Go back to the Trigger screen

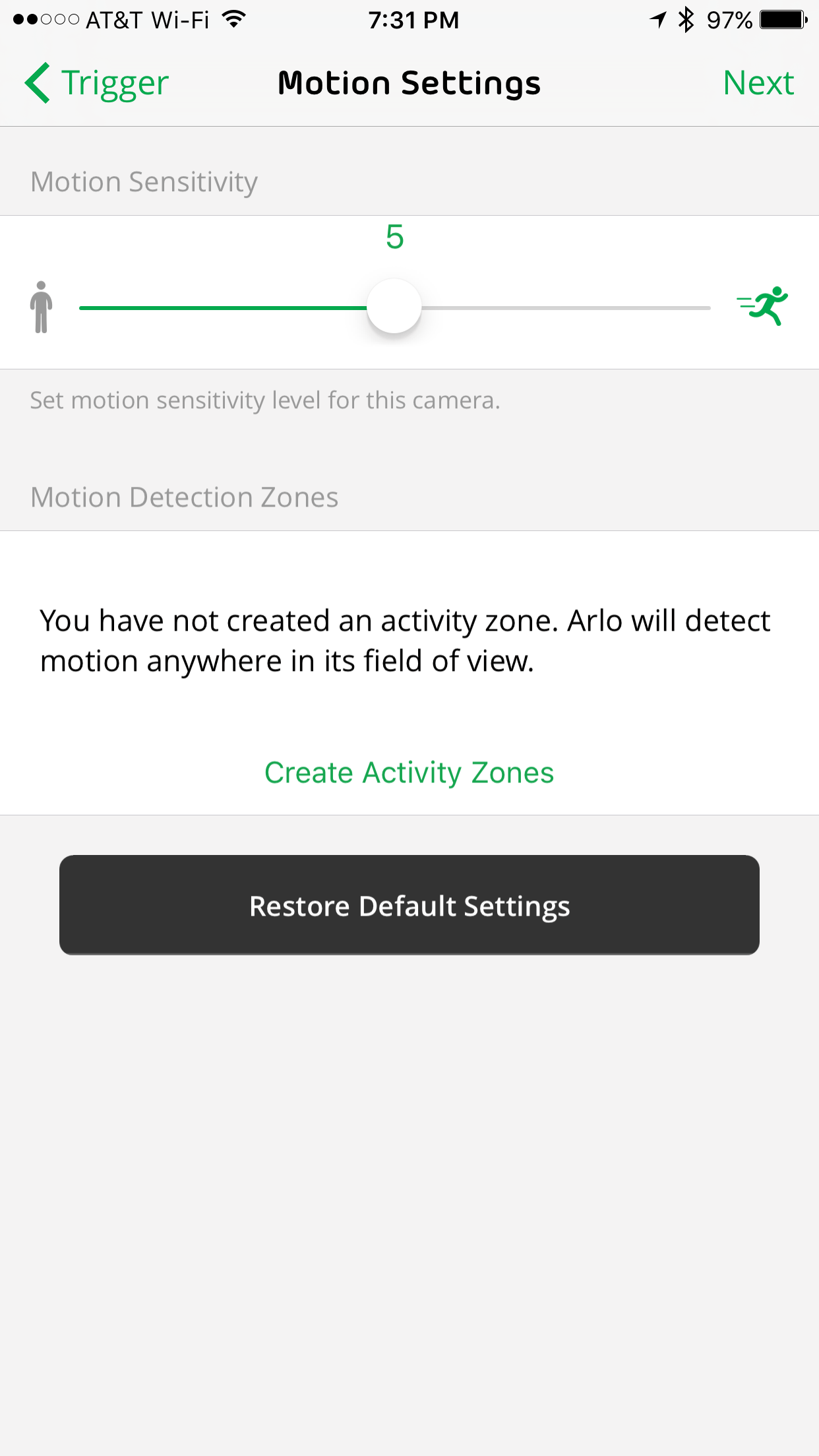point(96,83)
